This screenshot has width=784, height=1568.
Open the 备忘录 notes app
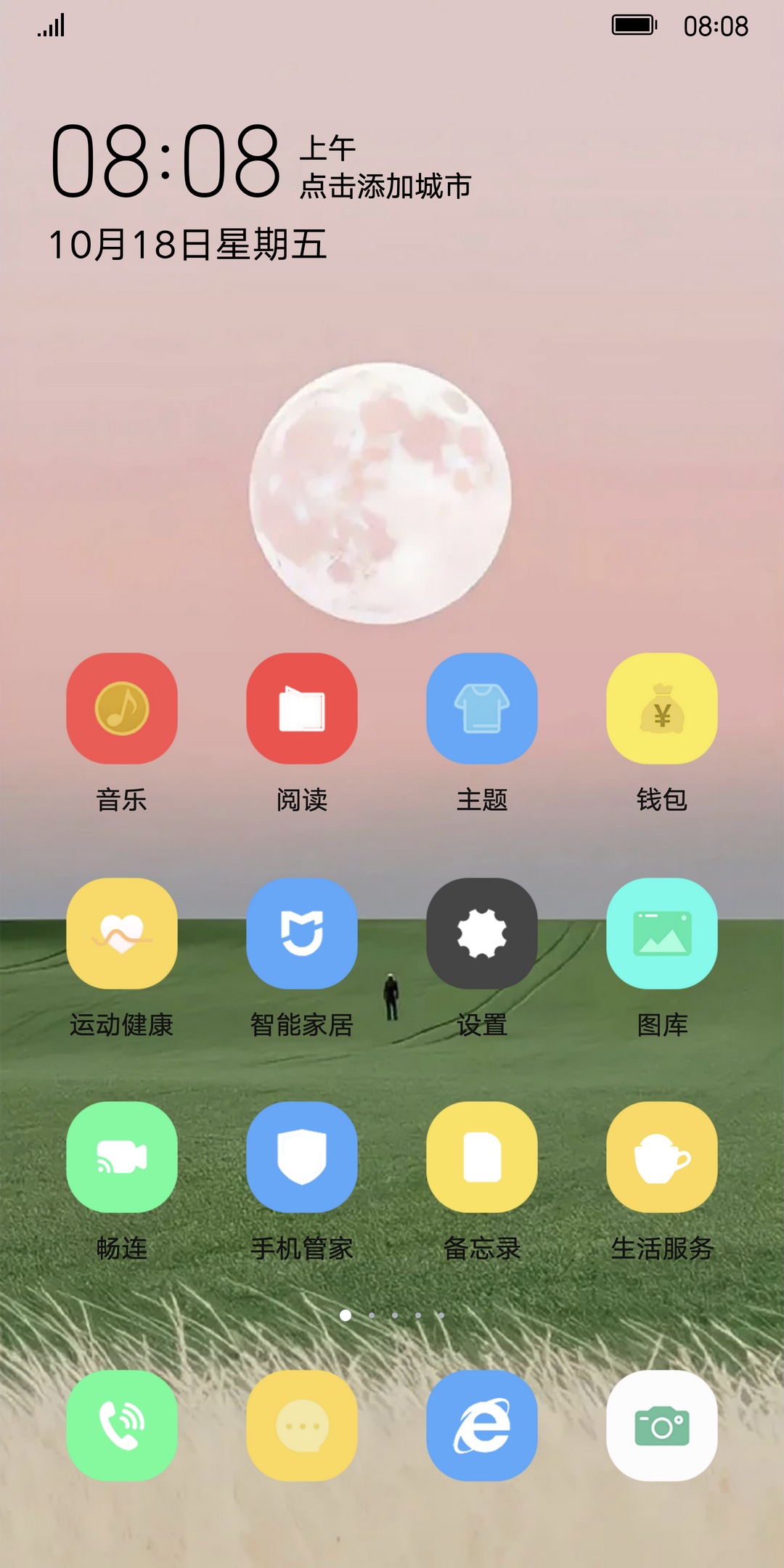click(x=482, y=1157)
